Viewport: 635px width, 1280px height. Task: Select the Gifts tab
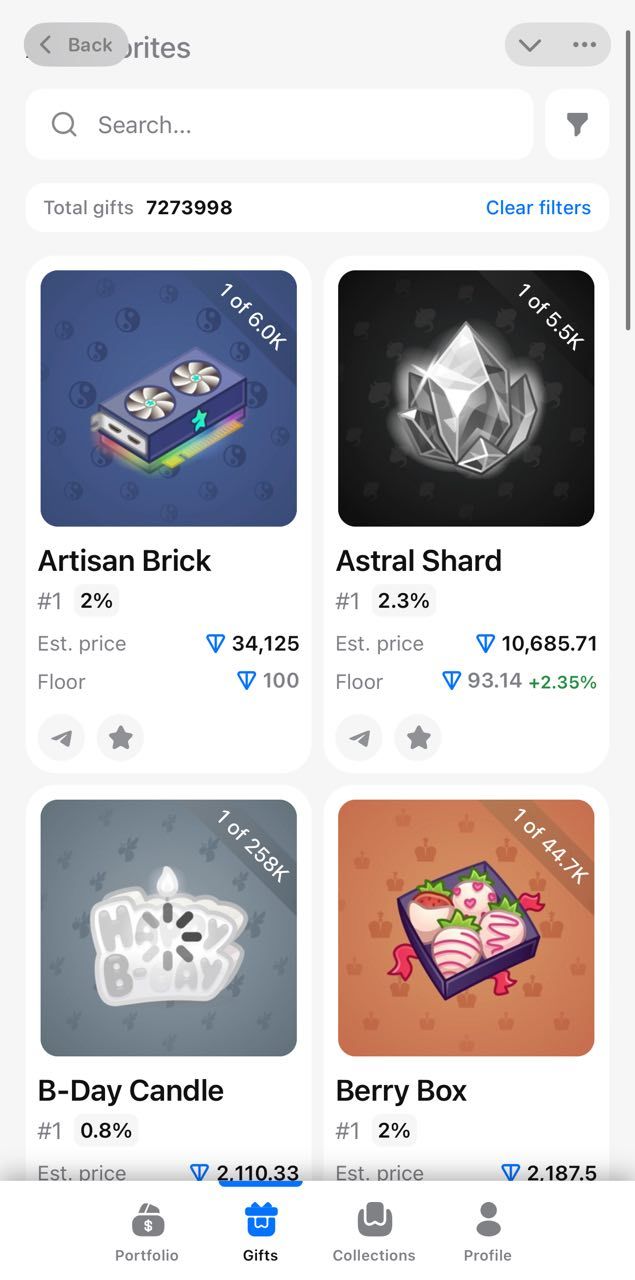pos(260,1232)
